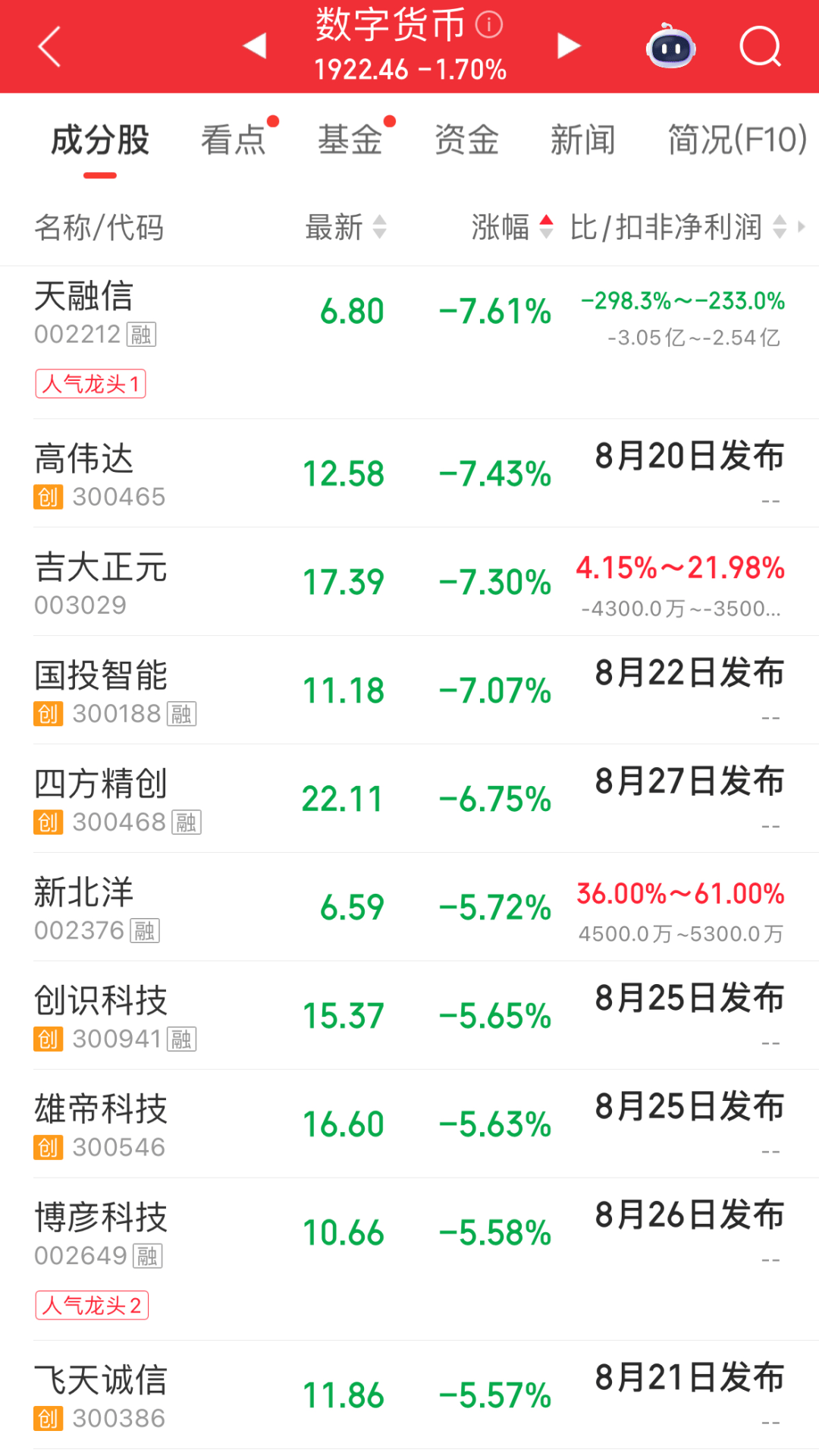This screenshot has height=1456, width=819.
Task: Open the search magnifier
Action: [760, 47]
